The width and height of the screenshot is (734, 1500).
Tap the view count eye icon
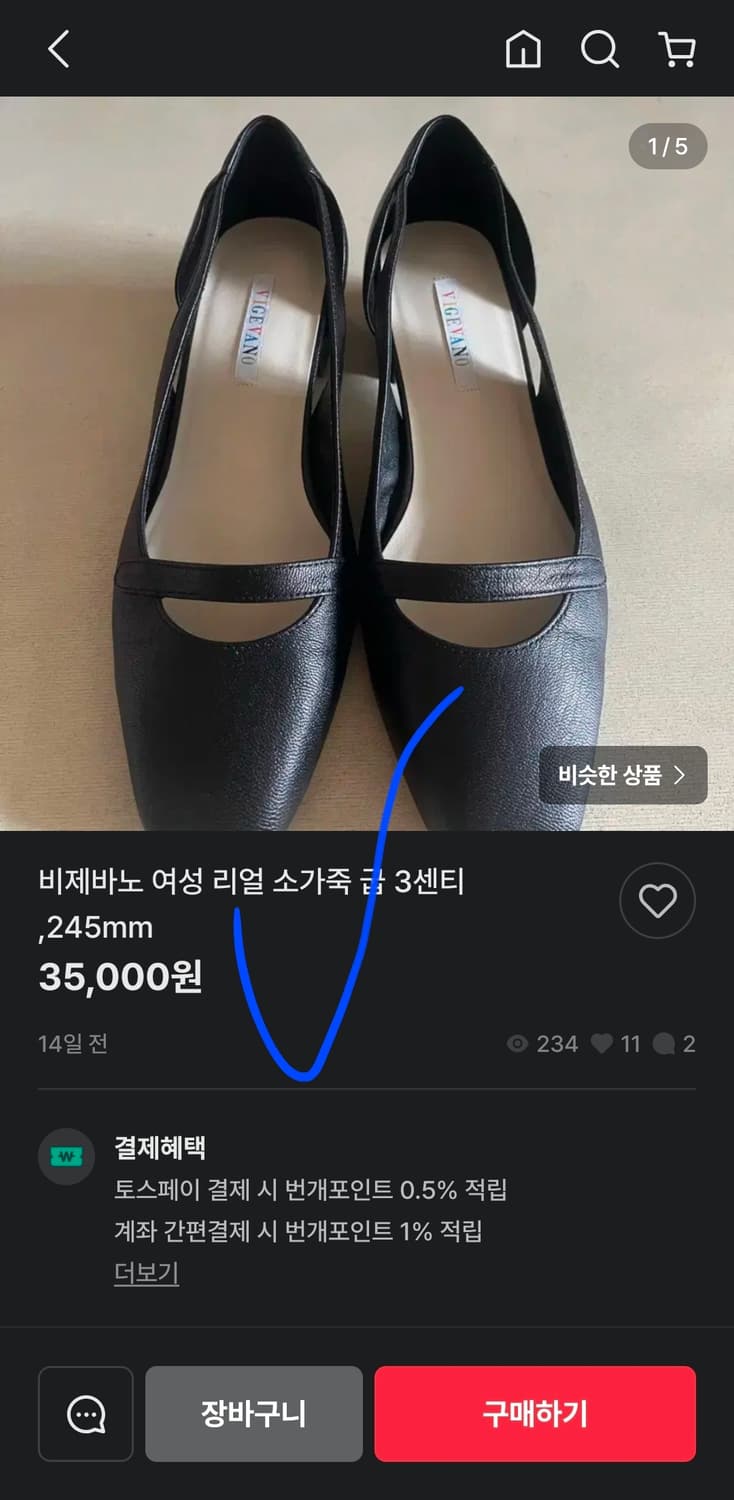517,1044
